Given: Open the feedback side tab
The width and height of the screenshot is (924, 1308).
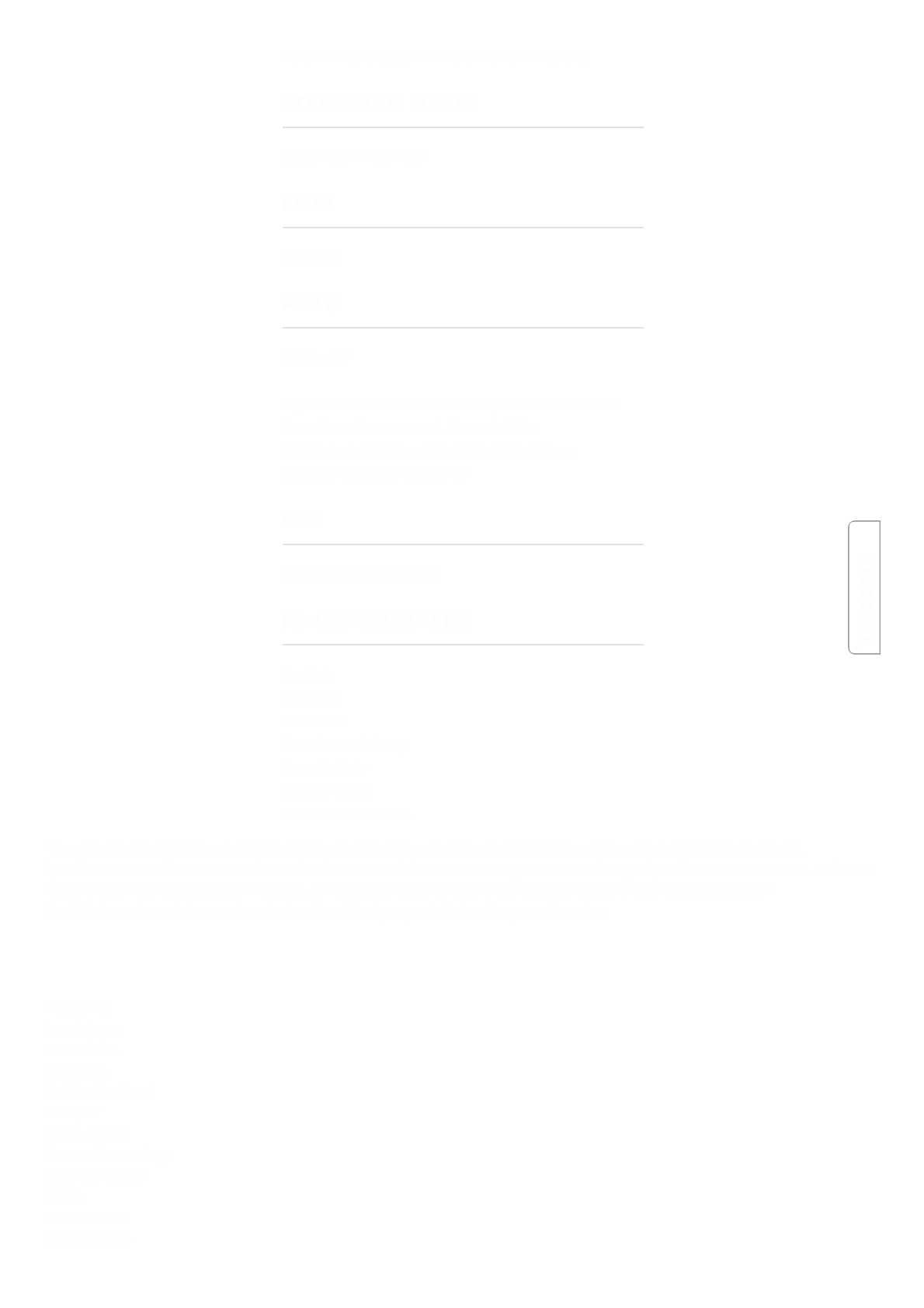Looking at the screenshot, I should click(863, 587).
